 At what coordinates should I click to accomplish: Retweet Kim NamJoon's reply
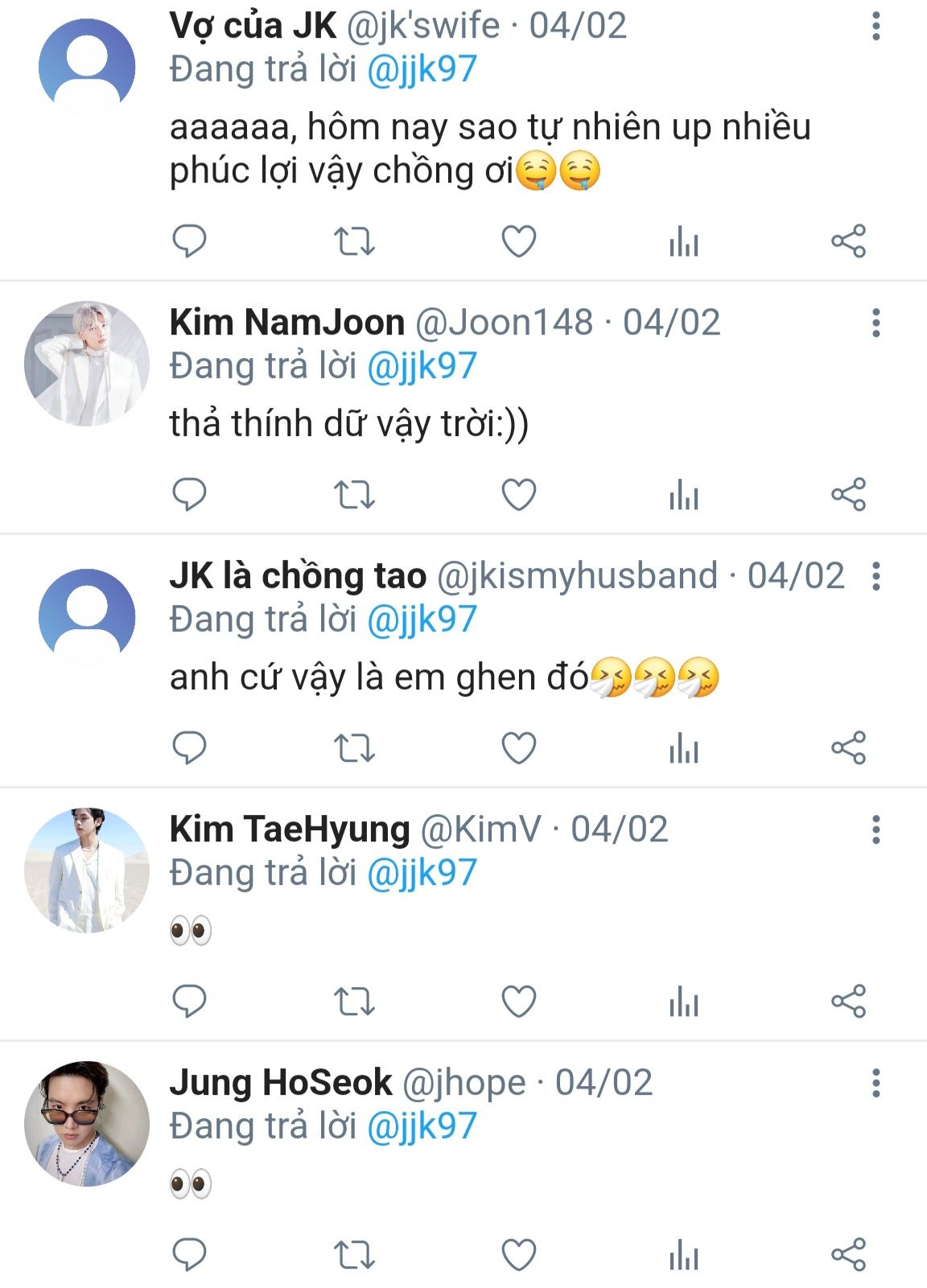tap(354, 495)
